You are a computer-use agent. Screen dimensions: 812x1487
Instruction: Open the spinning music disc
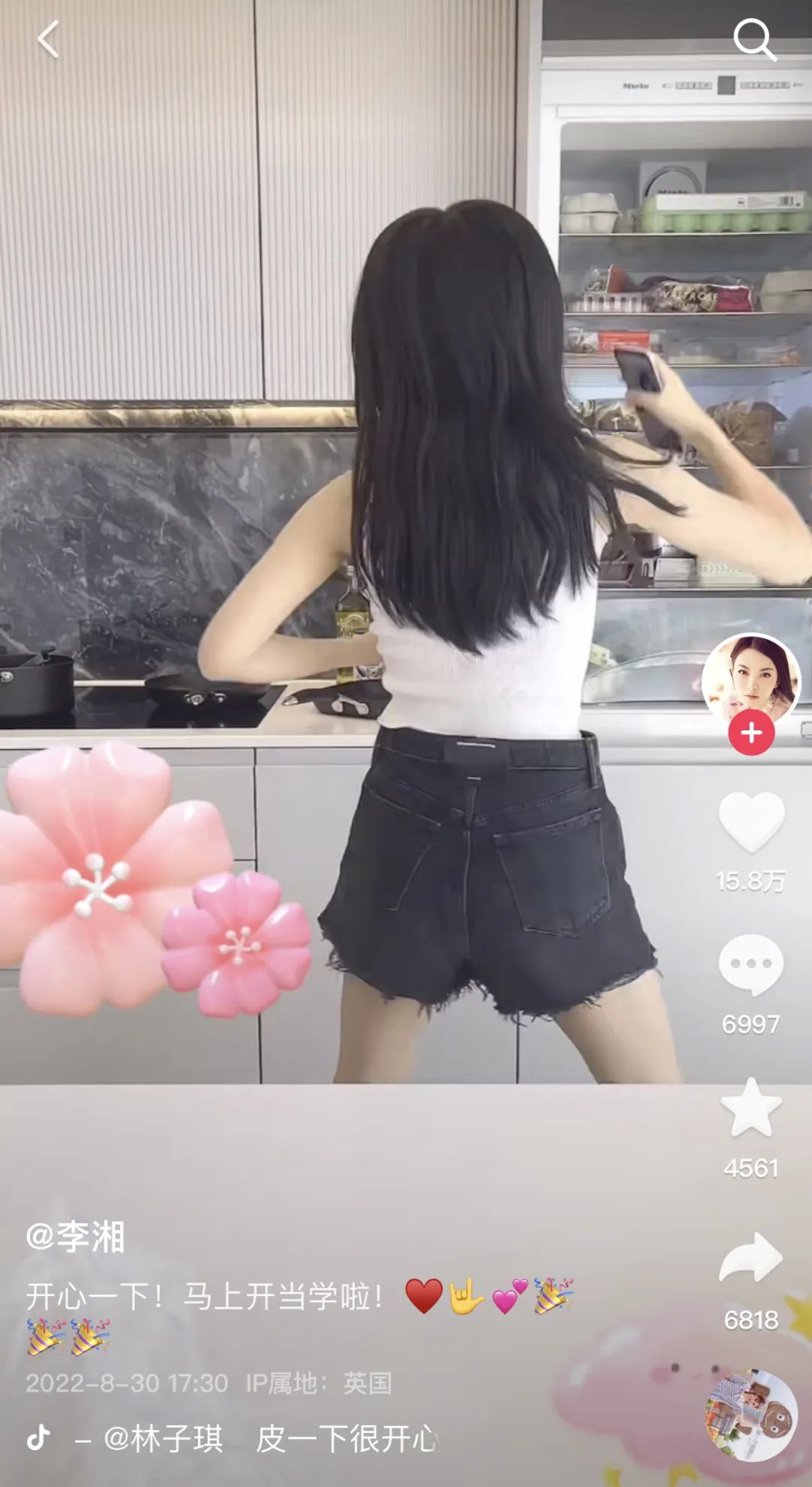coord(750,1415)
